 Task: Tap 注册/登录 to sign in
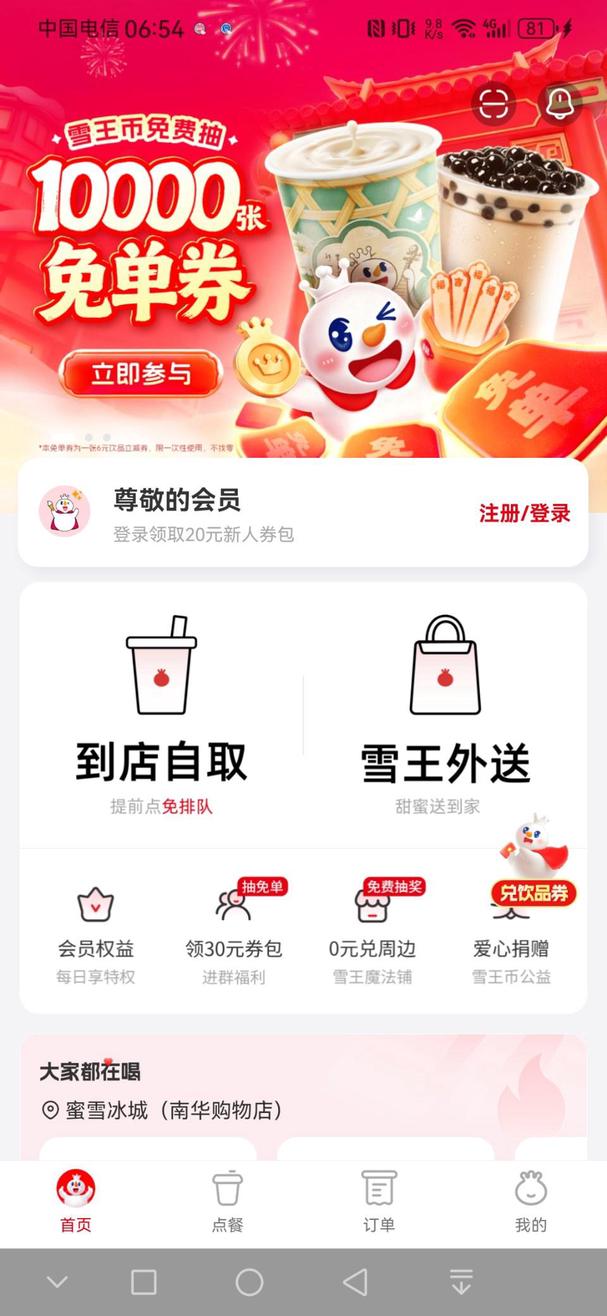pyautogui.click(x=524, y=513)
